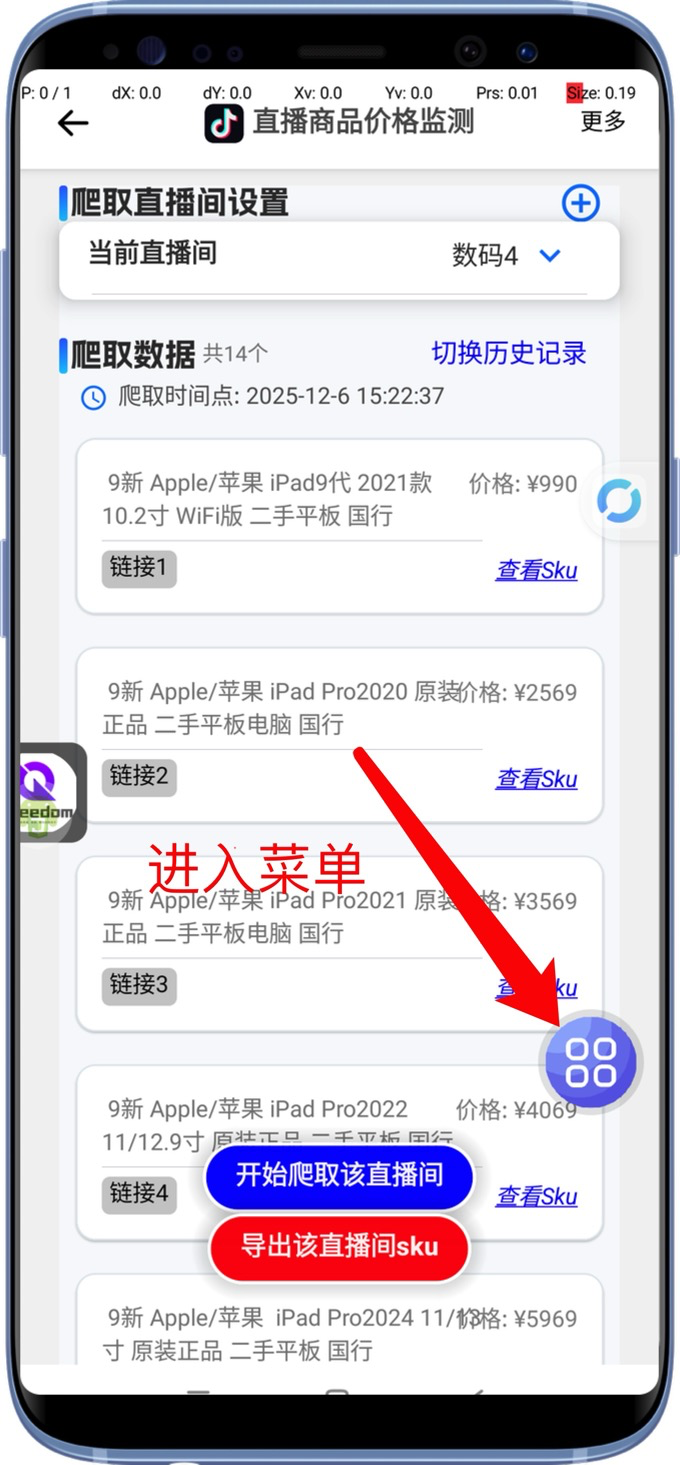680x1465 pixels.
Task: View Sku for the iPad9代 2021款
Action: (536, 571)
